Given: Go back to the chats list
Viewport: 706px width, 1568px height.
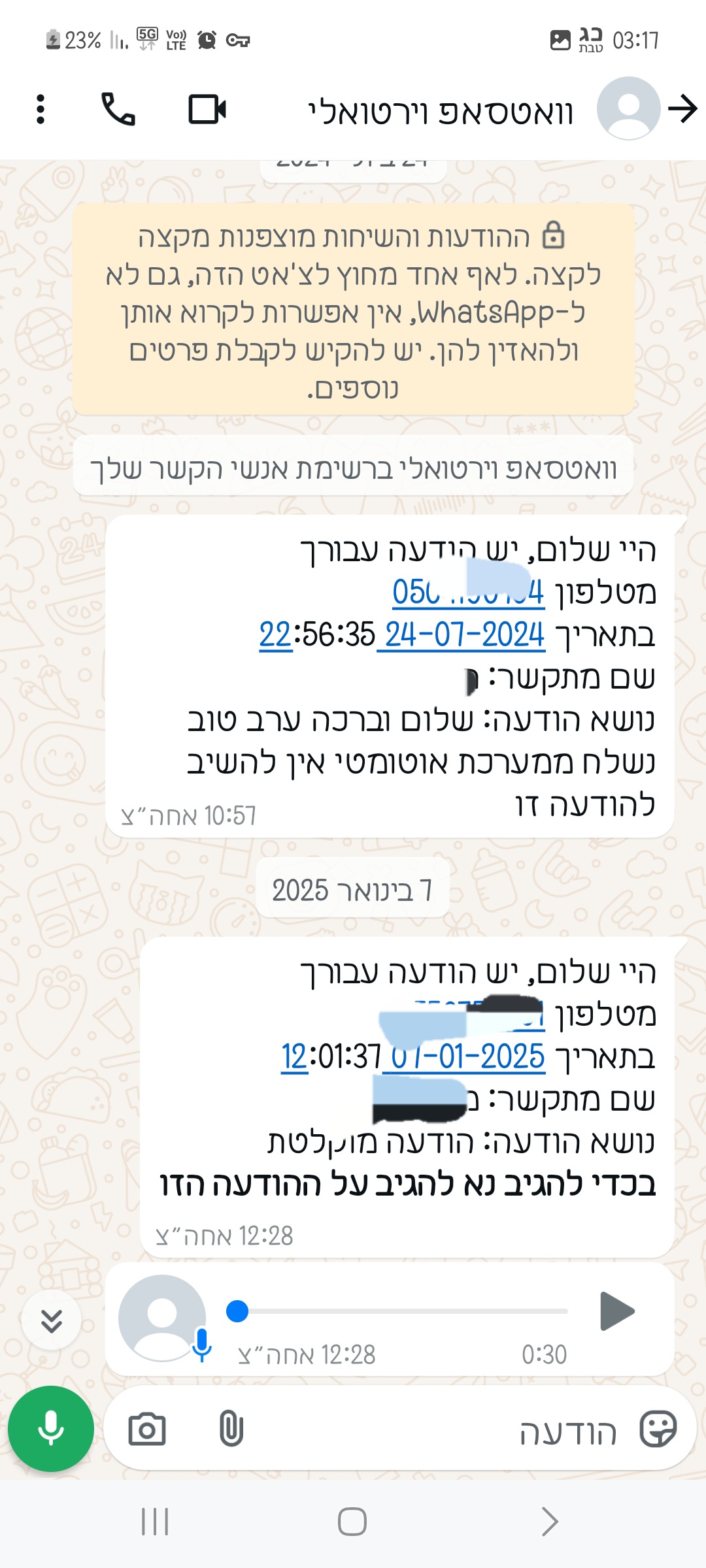Looking at the screenshot, I should pyautogui.click(x=683, y=109).
